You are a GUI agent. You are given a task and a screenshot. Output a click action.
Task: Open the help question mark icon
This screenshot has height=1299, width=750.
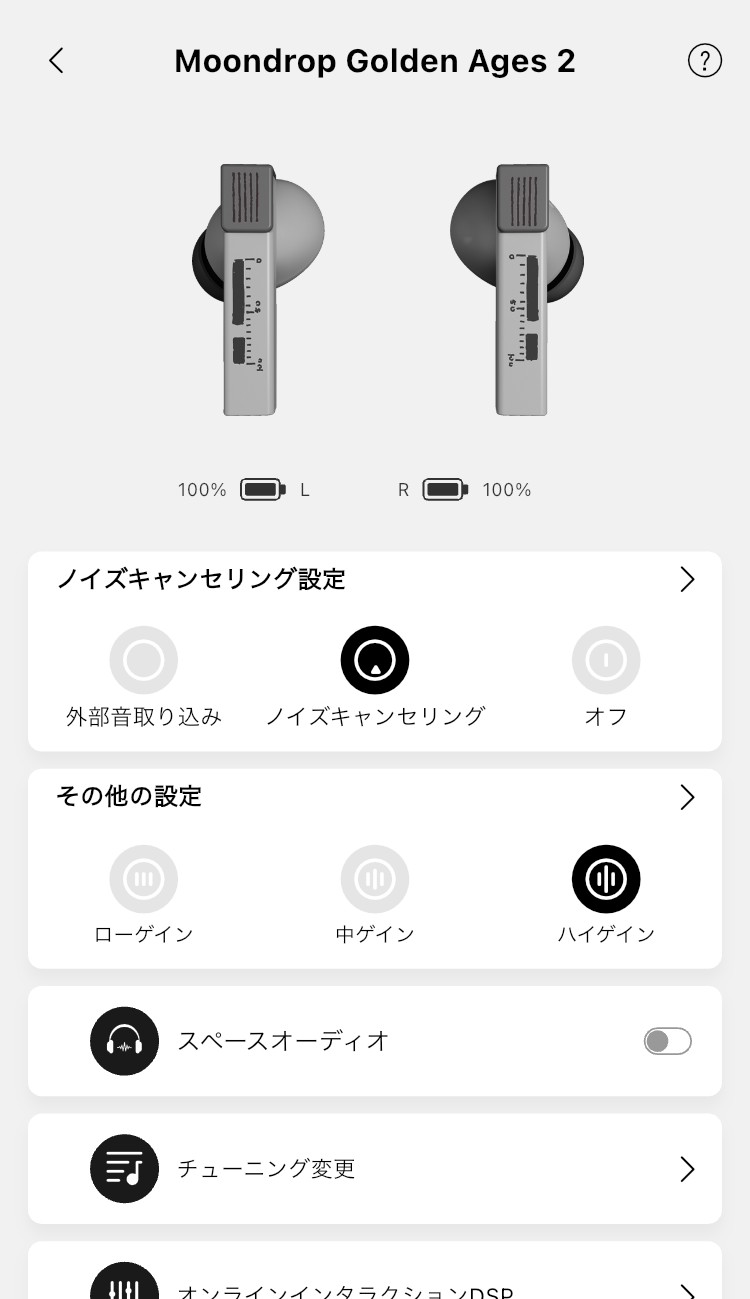(704, 61)
